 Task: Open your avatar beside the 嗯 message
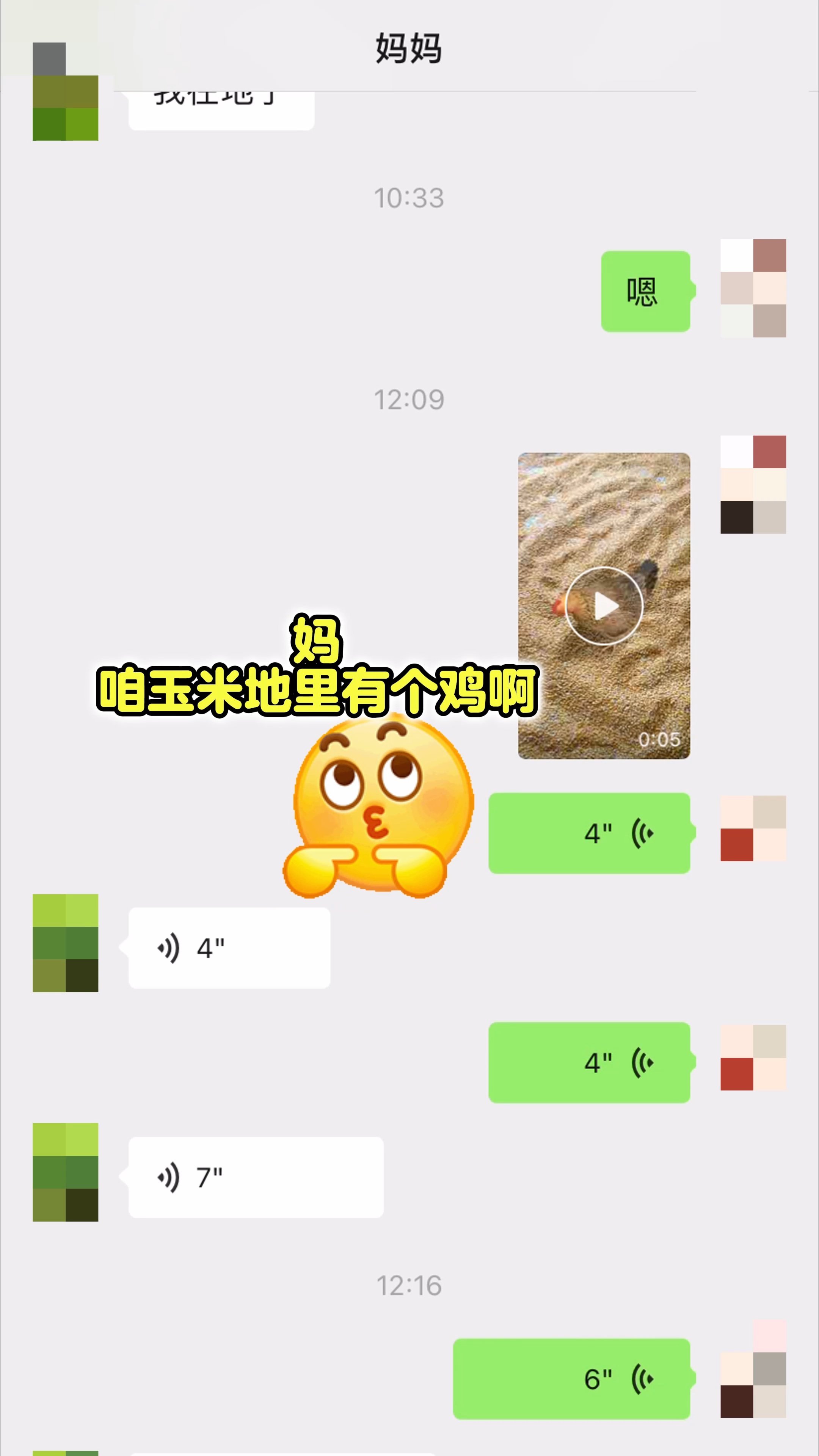pyautogui.click(x=753, y=288)
